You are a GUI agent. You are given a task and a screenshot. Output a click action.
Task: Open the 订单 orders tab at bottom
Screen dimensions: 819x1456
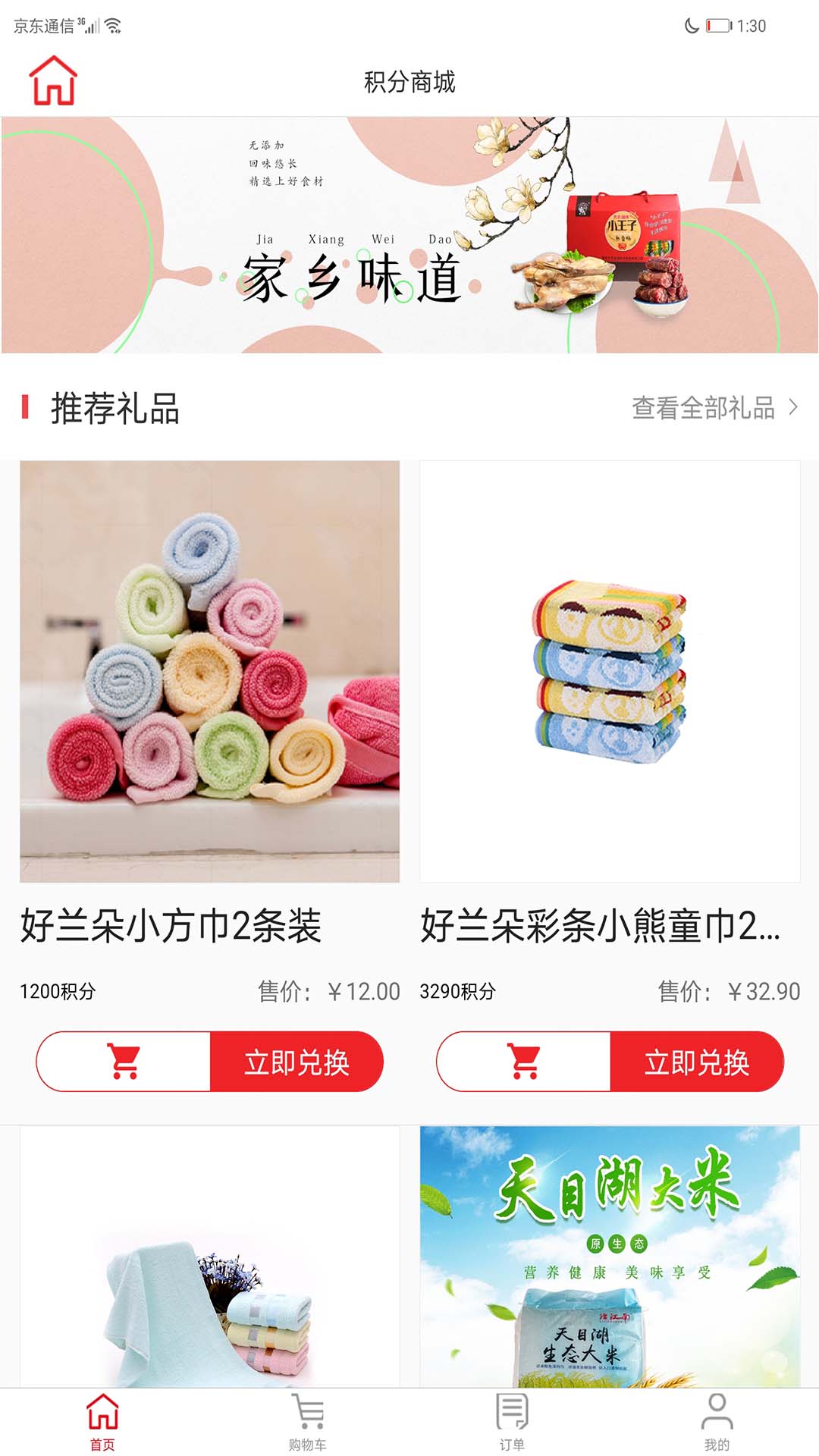click(x=510, y=1421)
